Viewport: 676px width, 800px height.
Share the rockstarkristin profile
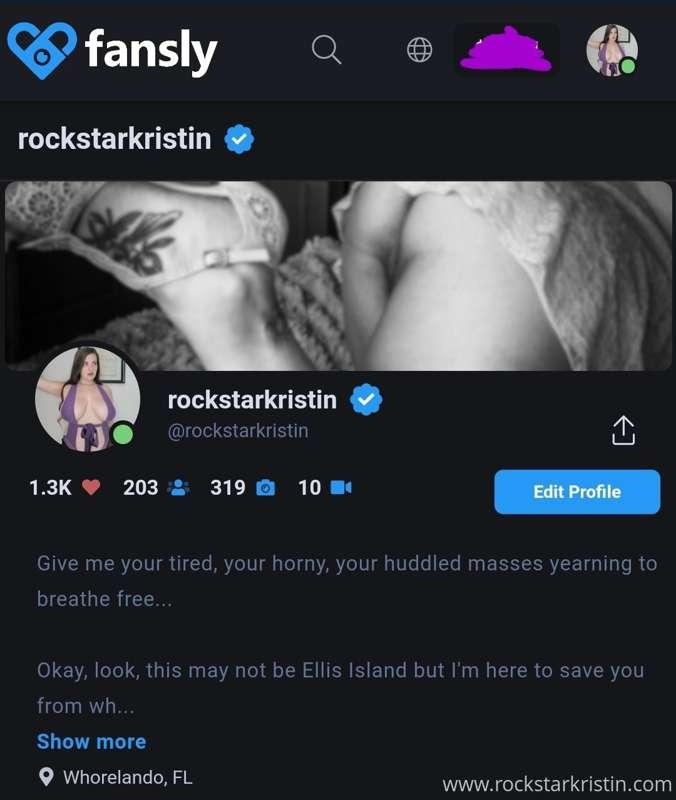coord(622,431)
